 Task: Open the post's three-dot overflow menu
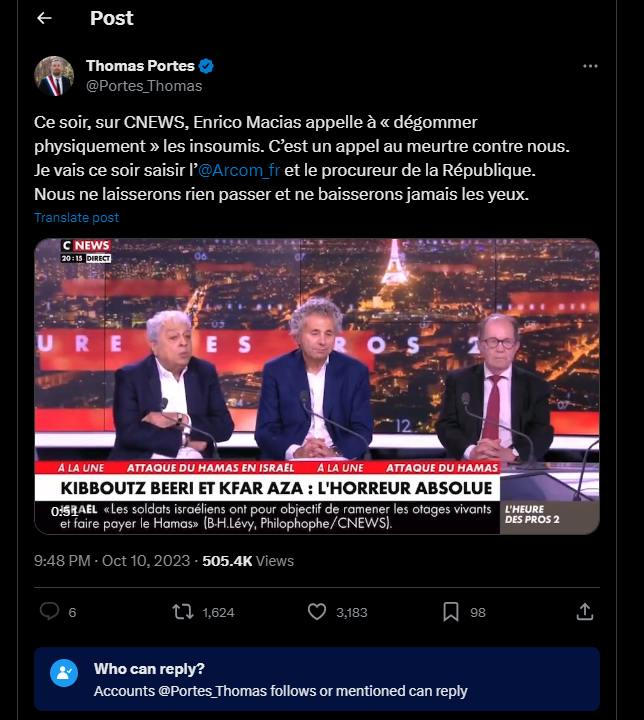tap(590, 65)
